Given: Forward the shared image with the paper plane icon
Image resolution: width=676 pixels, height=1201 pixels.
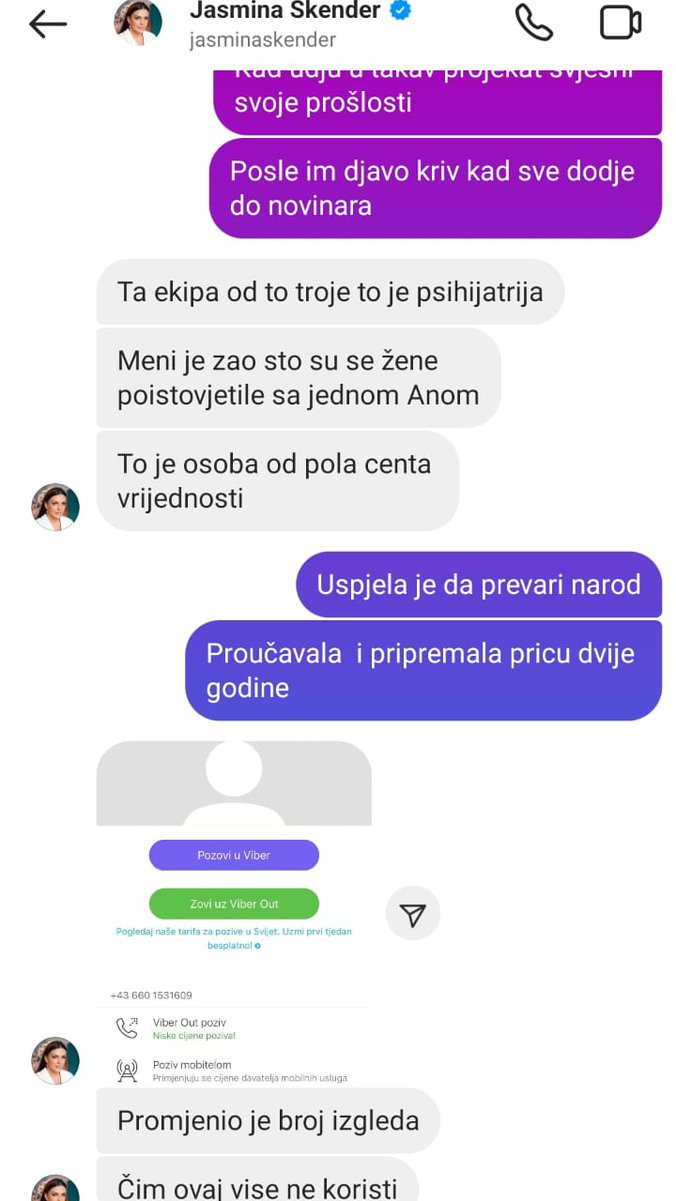Looking at the screenshot, I should (413, 913).
